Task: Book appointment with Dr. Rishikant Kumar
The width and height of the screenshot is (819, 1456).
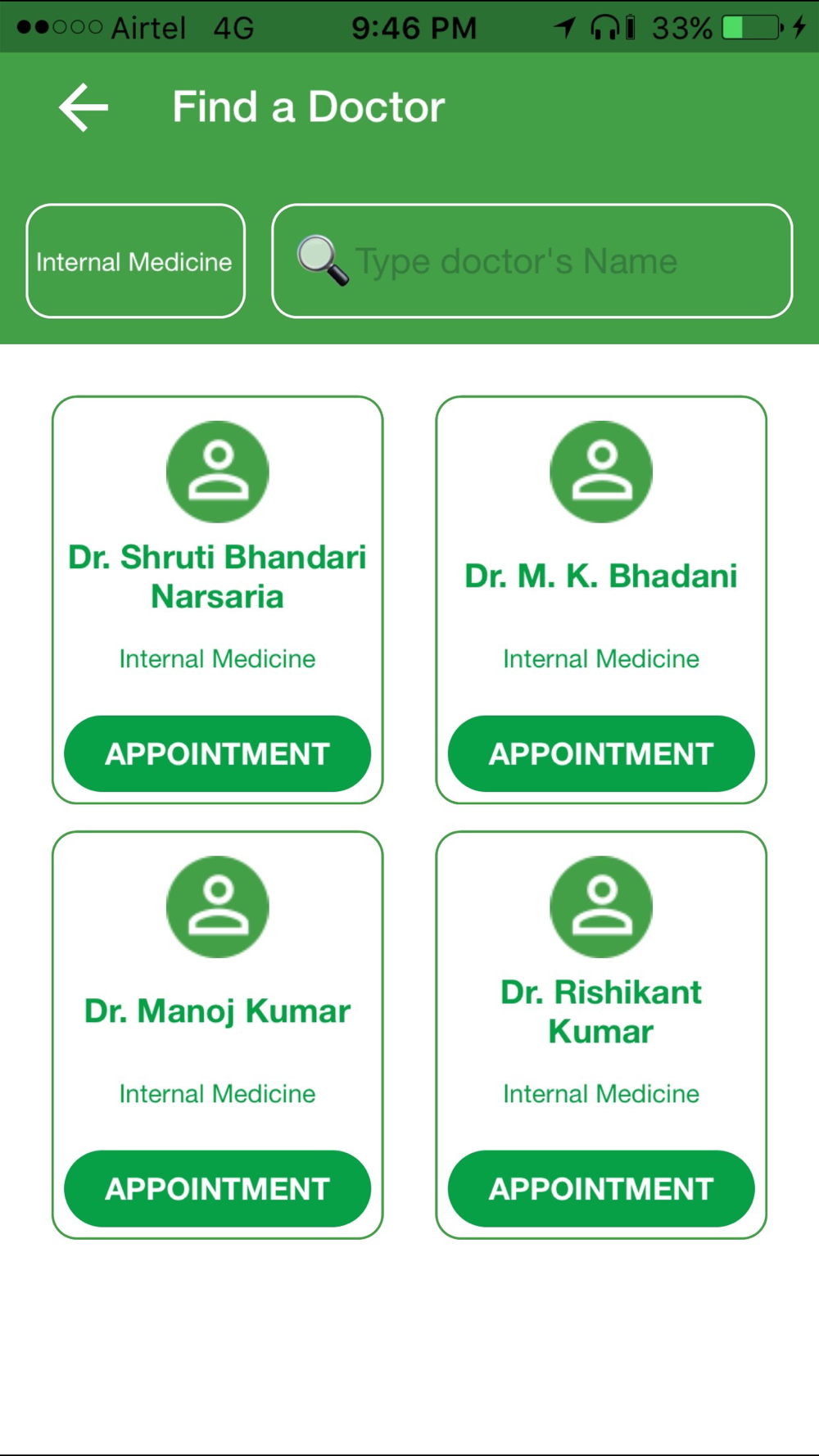Action: click(x=600, y=1188)
